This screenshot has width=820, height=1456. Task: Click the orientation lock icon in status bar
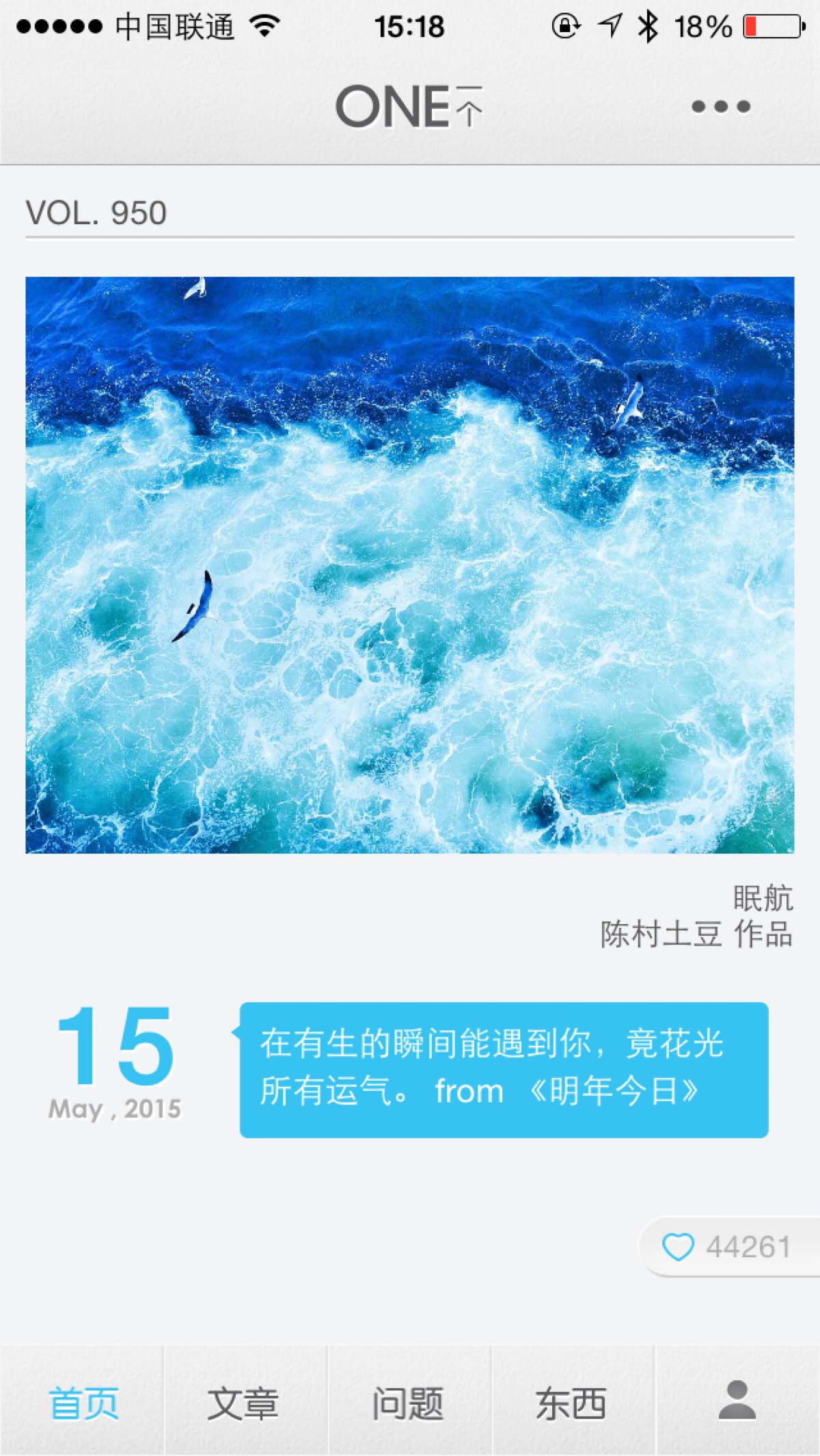click(565, 25)
